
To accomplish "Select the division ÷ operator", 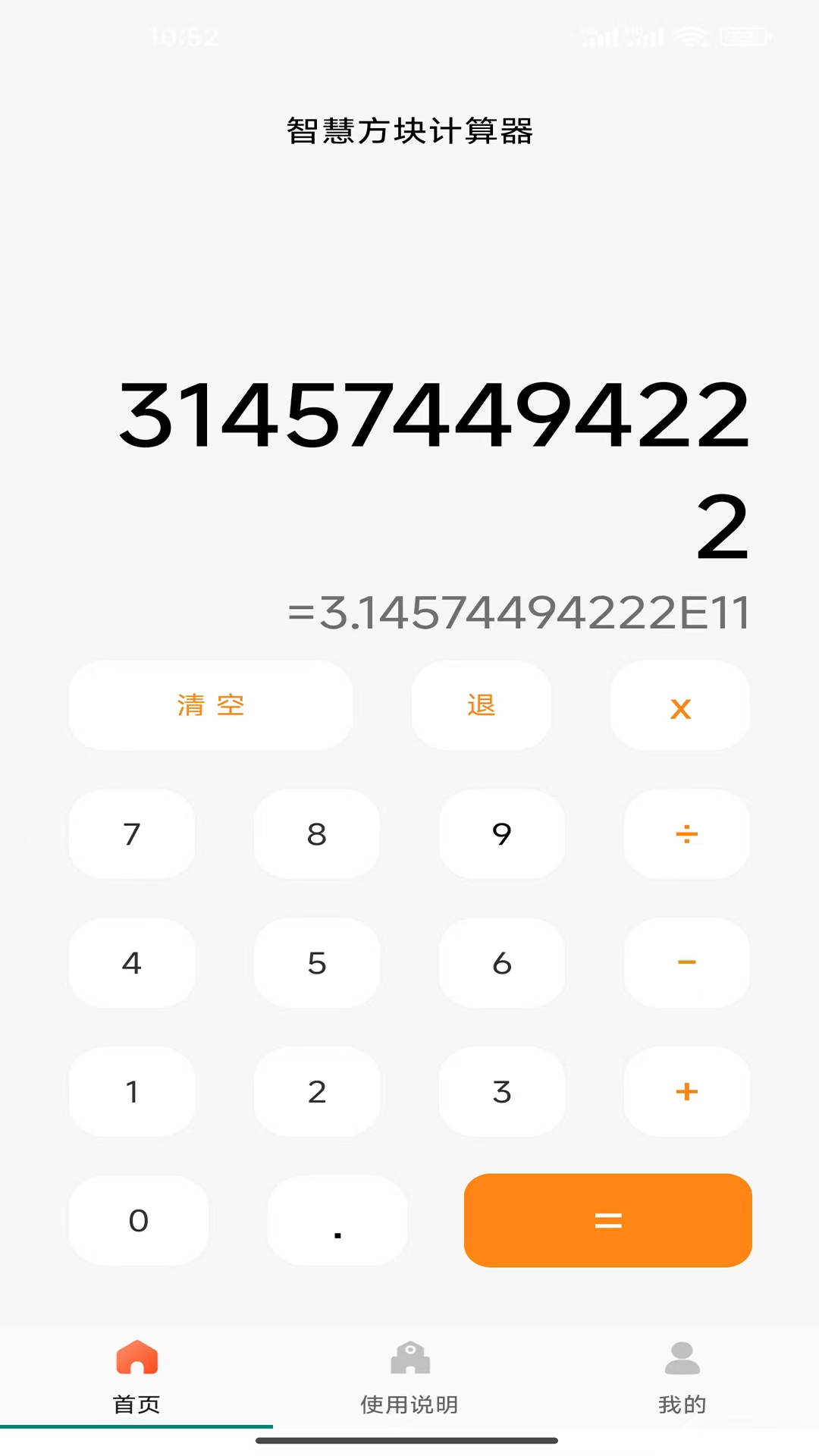I will pyautogui.click(x=686, y=834).
